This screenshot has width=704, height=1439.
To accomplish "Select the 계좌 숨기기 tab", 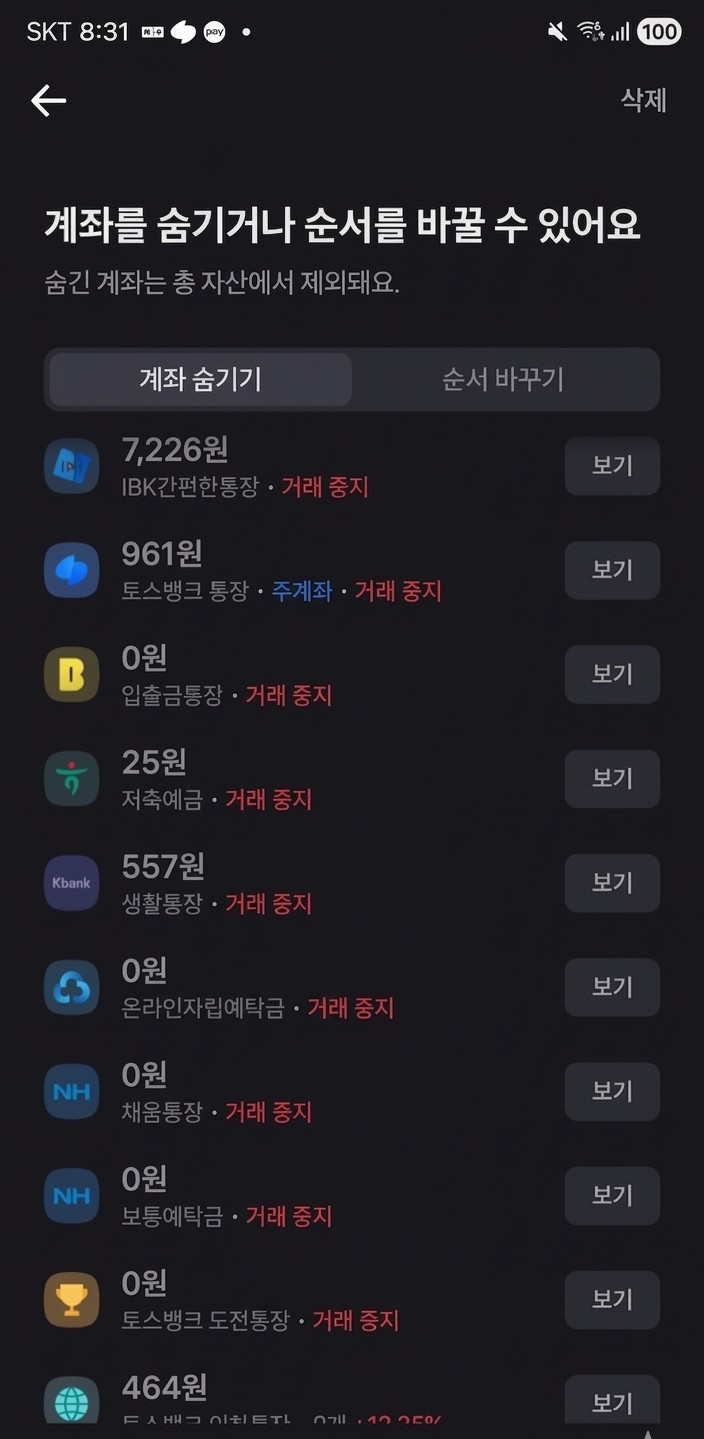I will coord(200,379).
